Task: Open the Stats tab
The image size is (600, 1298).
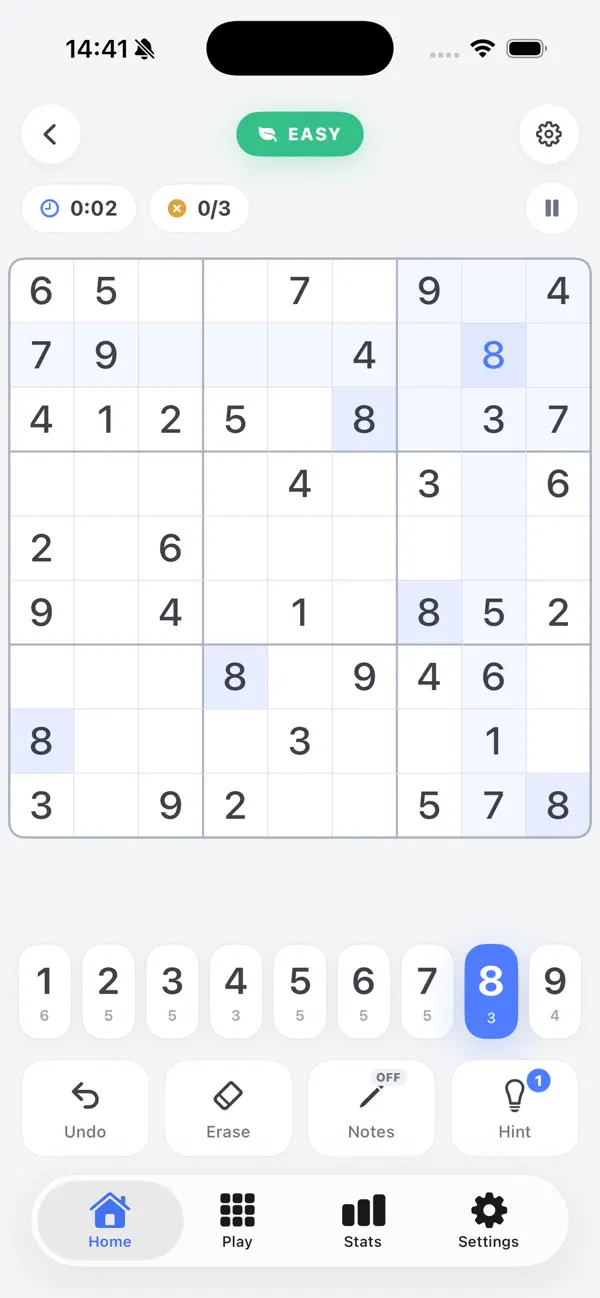Action: [x=363, y=1221]
